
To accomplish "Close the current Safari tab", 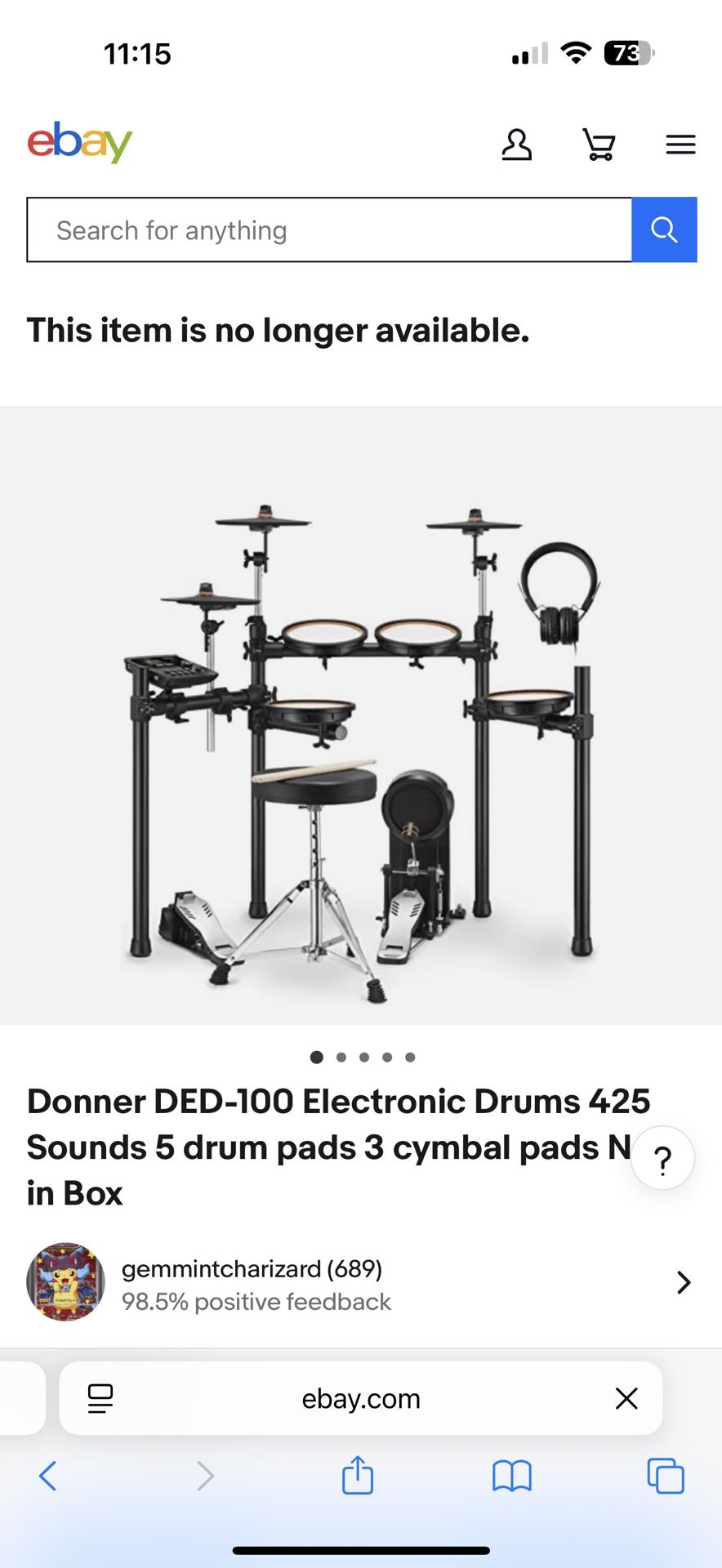I will coord(626,1398).
